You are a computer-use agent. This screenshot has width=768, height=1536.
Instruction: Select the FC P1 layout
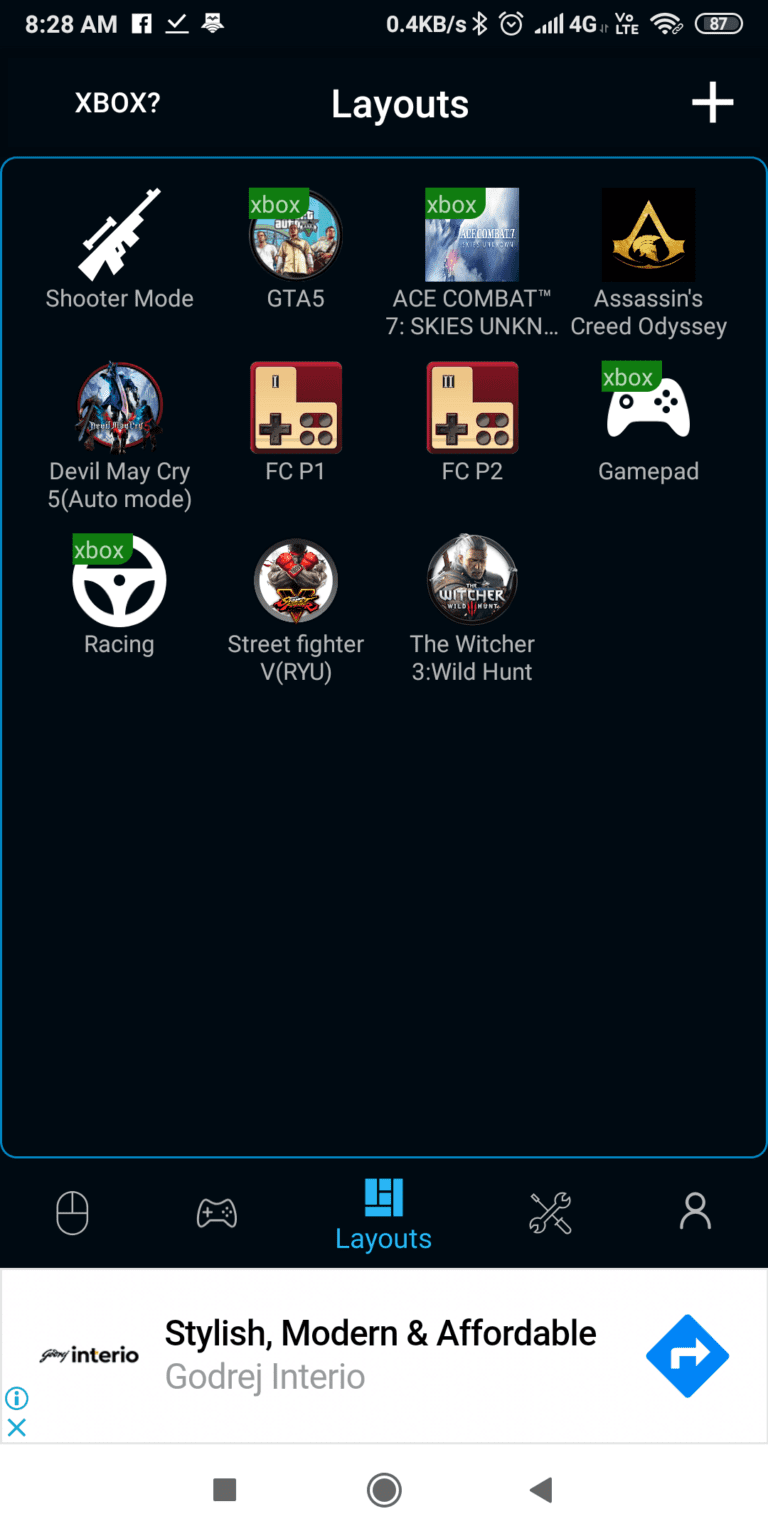click(296, 422)
